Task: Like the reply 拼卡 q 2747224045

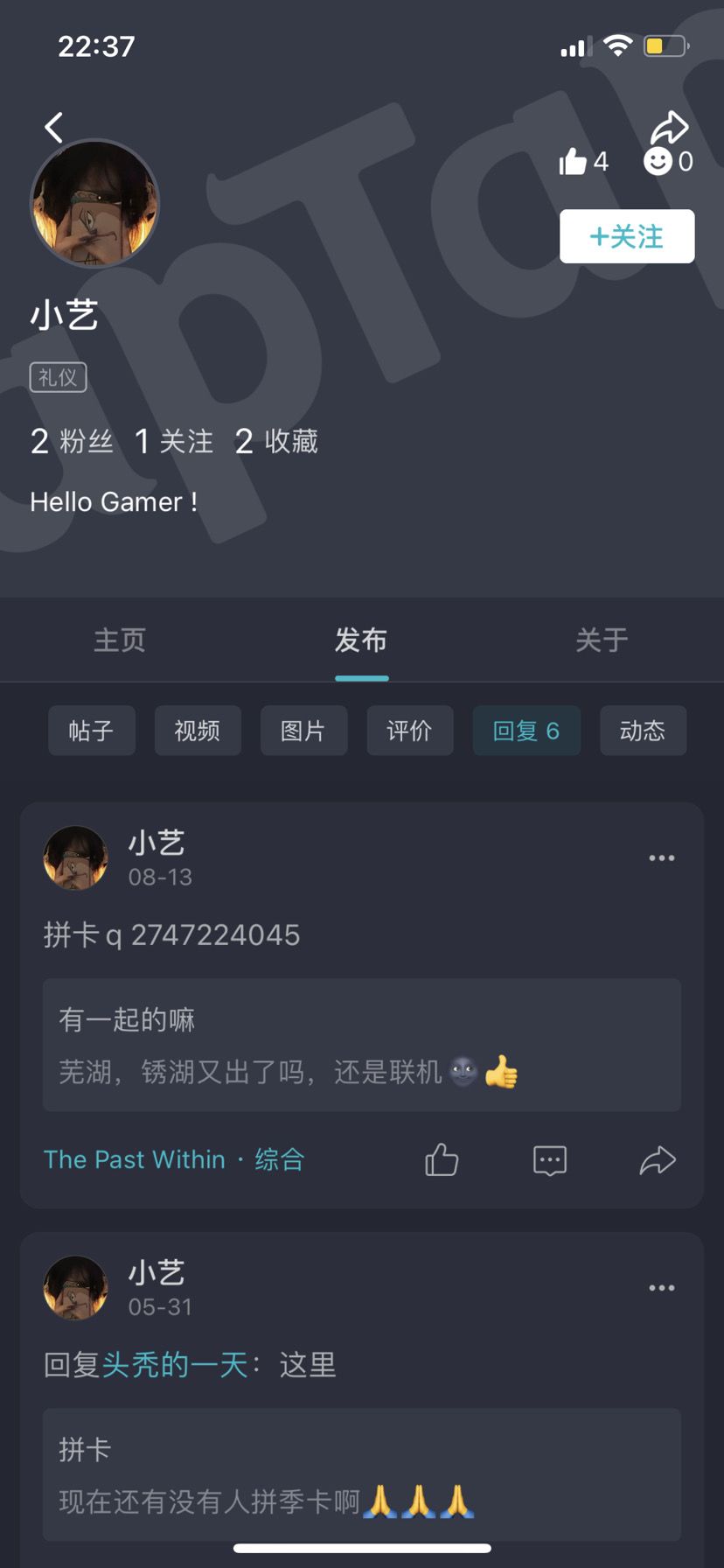Action: point(442,1160)
